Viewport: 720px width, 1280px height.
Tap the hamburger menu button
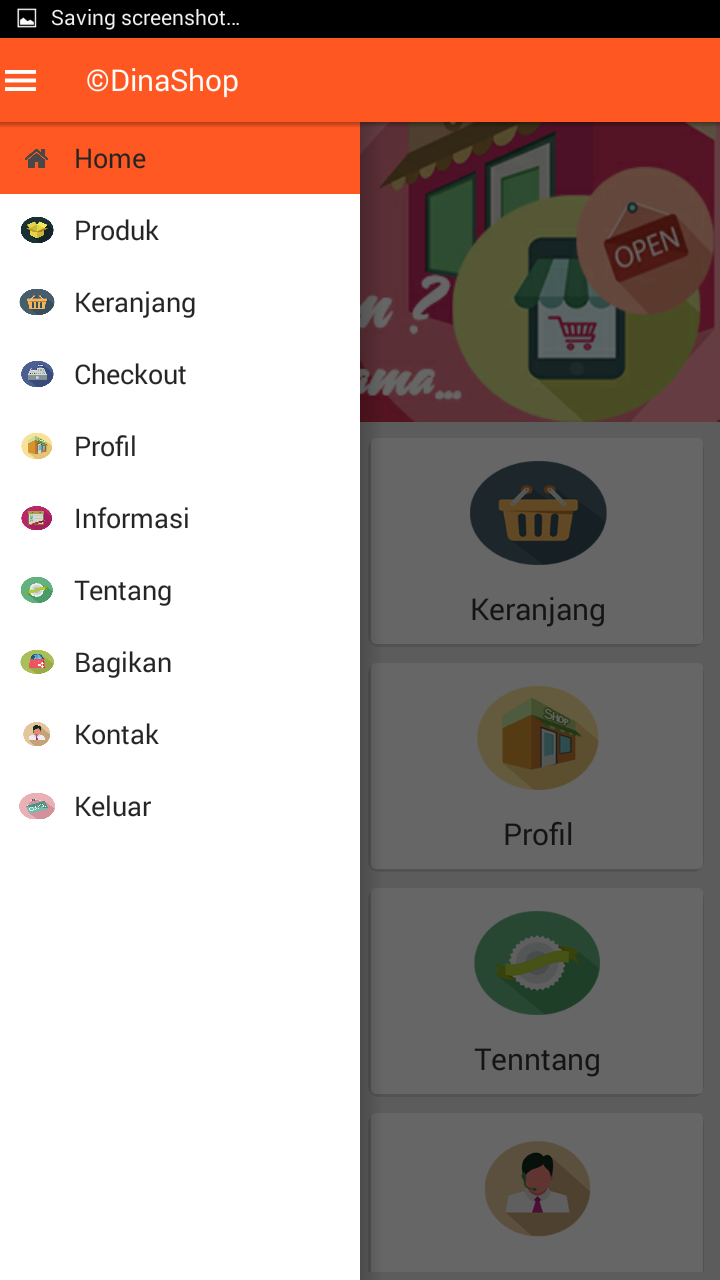tap(21, 81)
